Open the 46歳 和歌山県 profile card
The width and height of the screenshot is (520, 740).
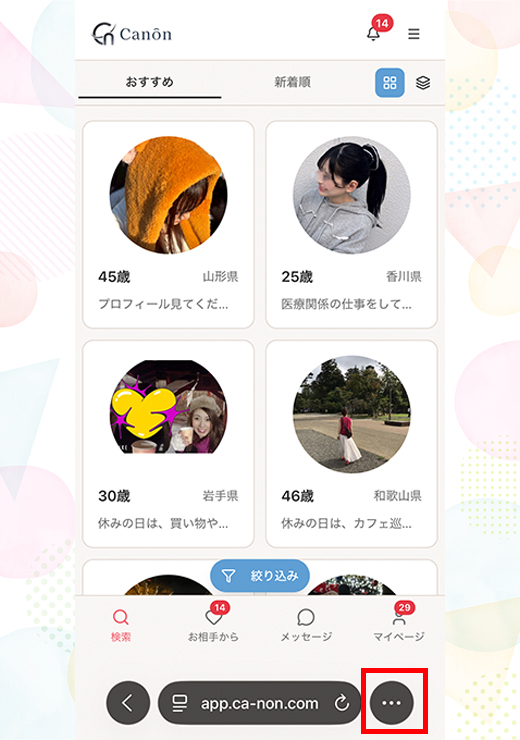coord(352,444)
